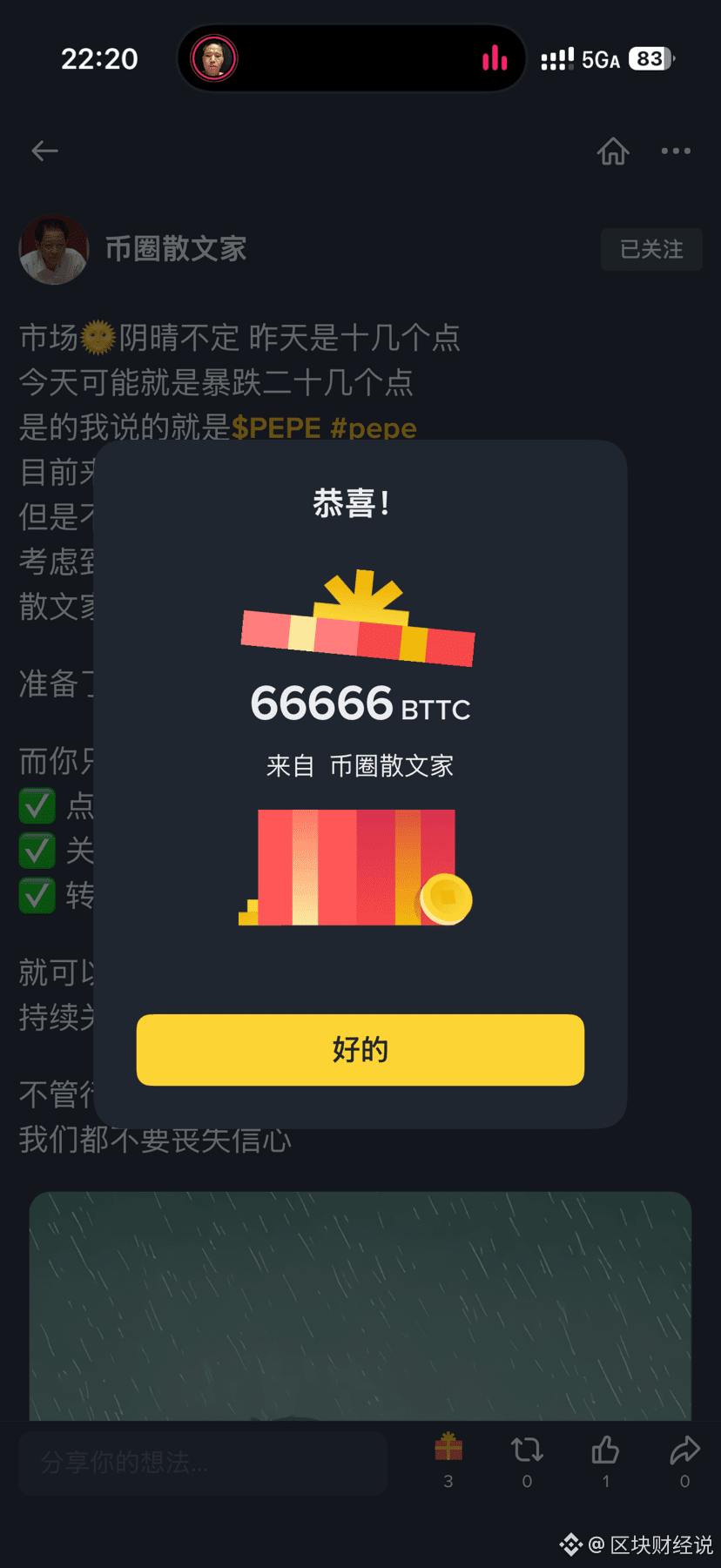Like this post with thumbs up
This screenshot has height=1568, width=721.
tap(605, 1450)
